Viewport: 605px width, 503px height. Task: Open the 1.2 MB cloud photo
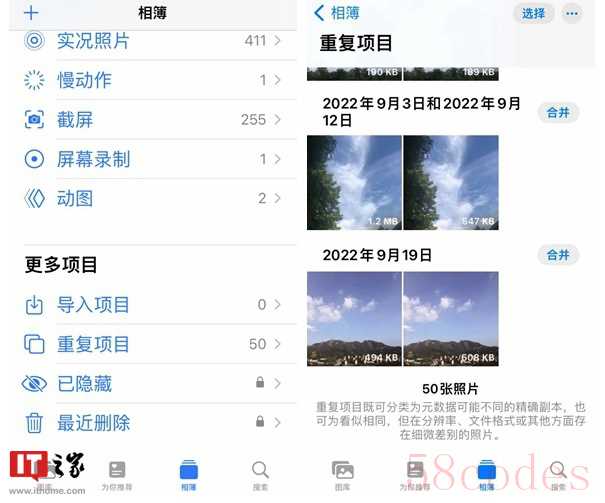tap(354, 182)
